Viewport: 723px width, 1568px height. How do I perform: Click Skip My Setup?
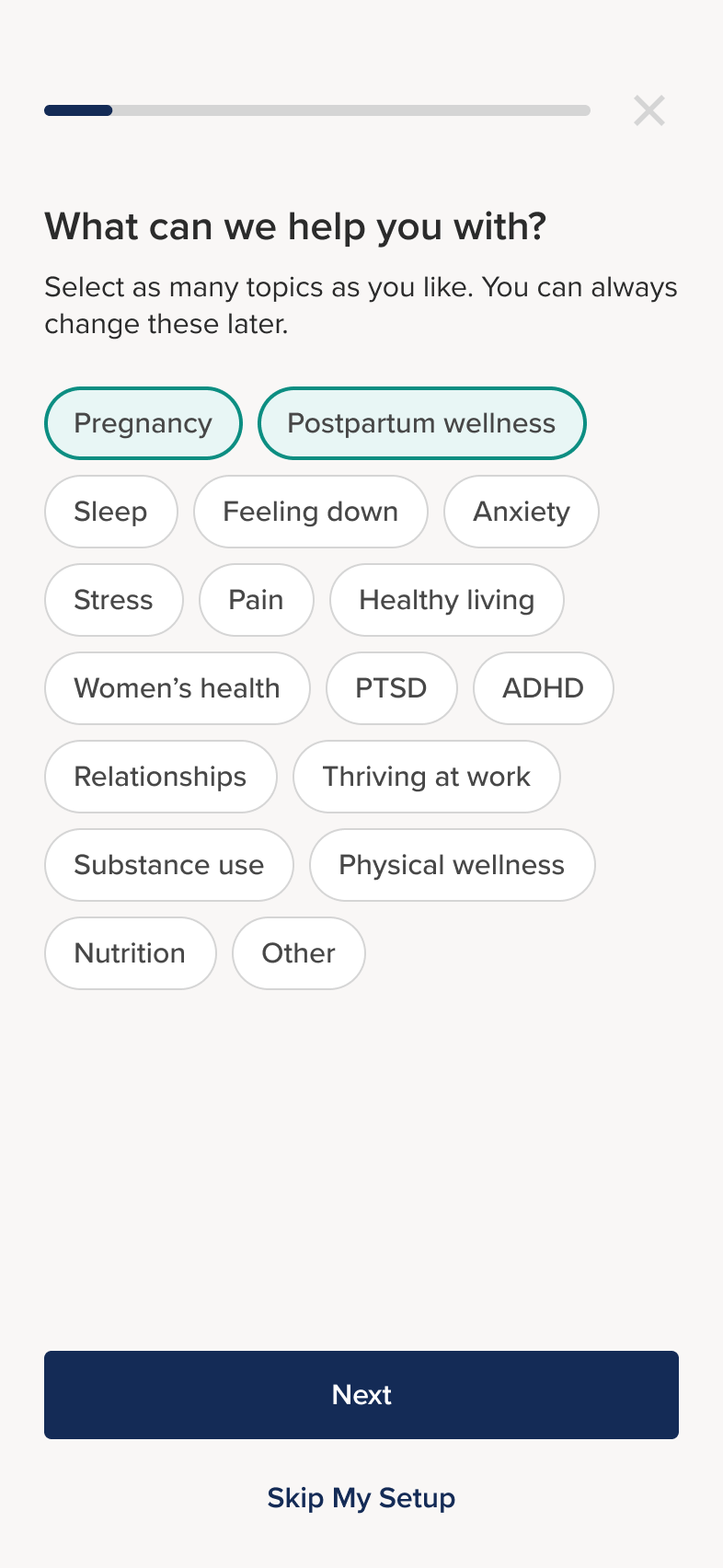[361, 1498]
